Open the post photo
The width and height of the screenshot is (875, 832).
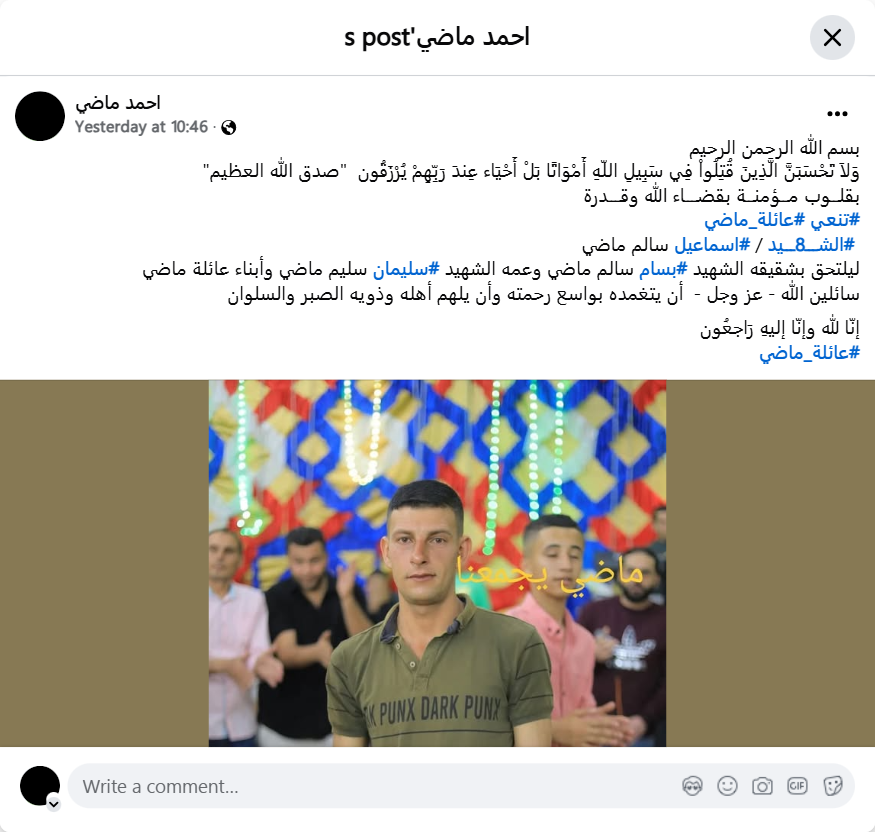(437, 562)
